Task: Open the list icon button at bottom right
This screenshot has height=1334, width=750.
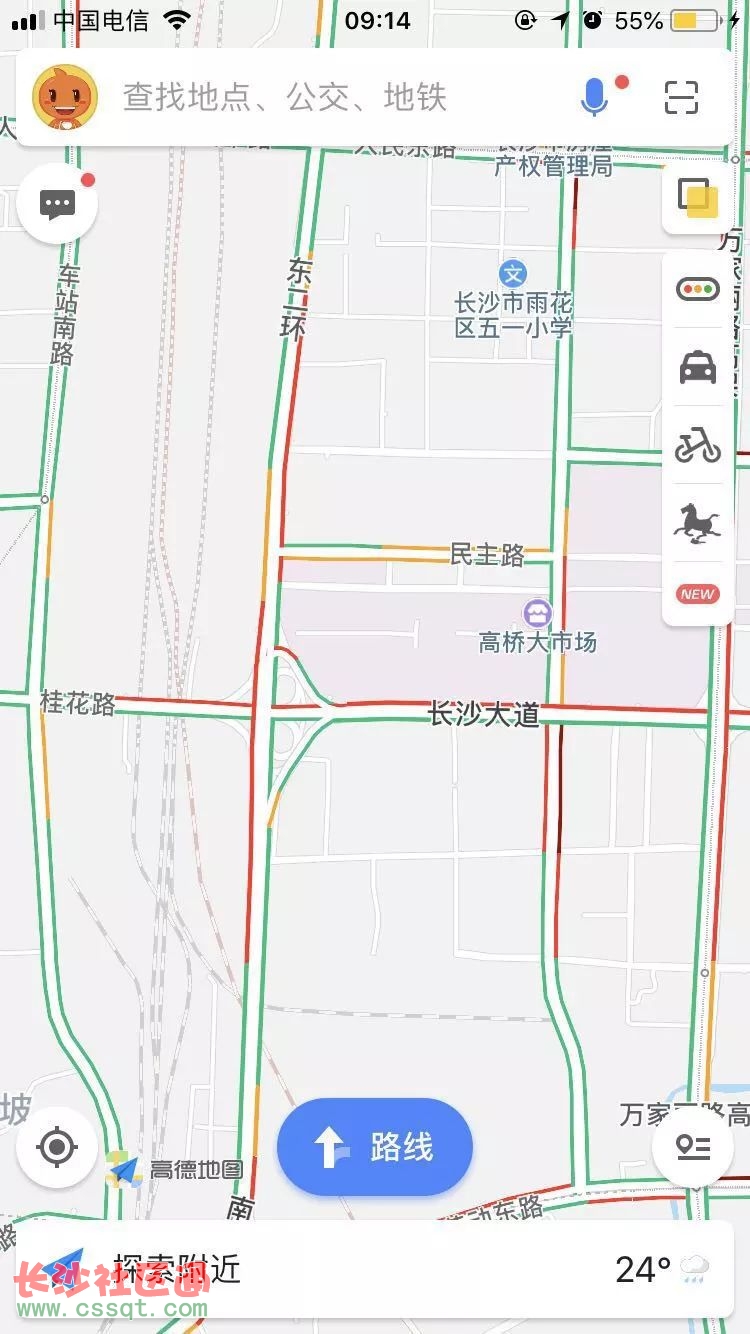Action: pos(693,1147)
